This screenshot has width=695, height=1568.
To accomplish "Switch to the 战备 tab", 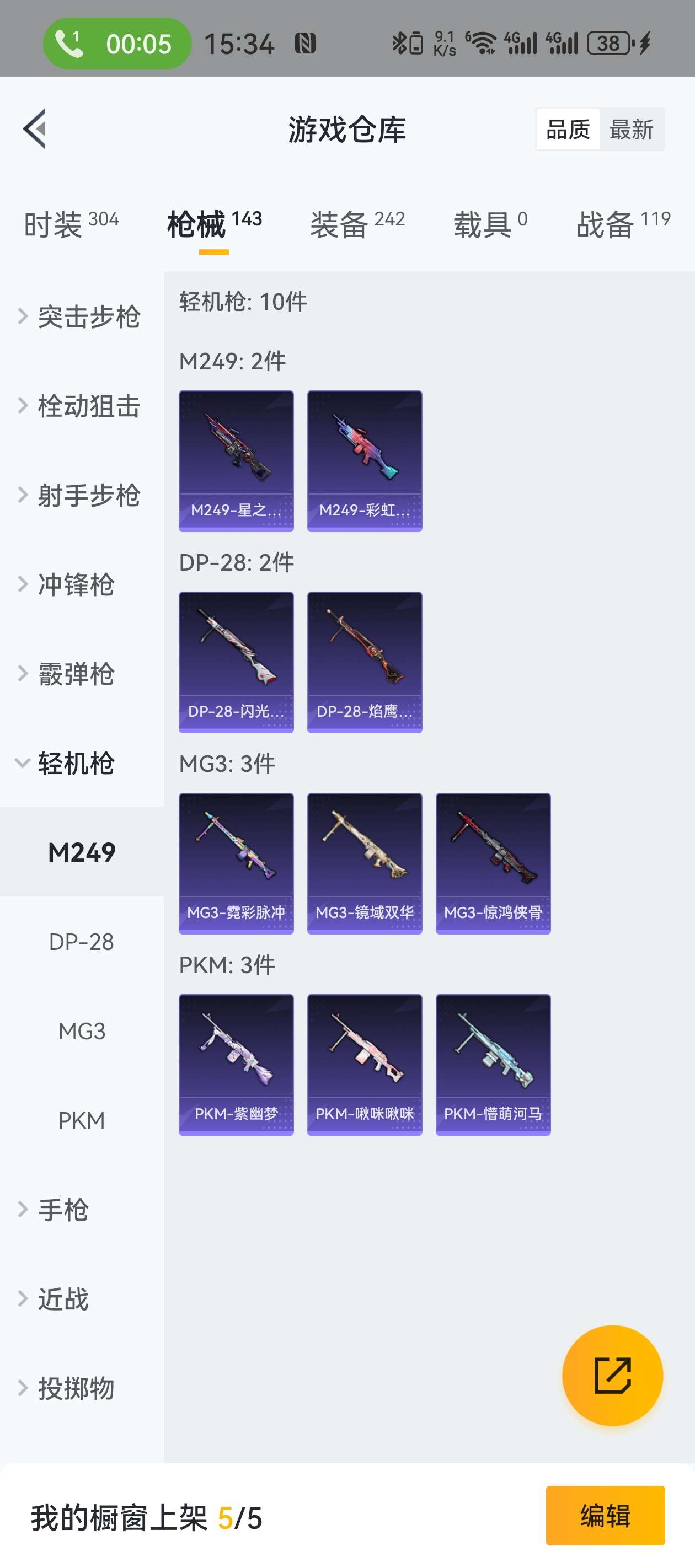I will click(623, 224).
